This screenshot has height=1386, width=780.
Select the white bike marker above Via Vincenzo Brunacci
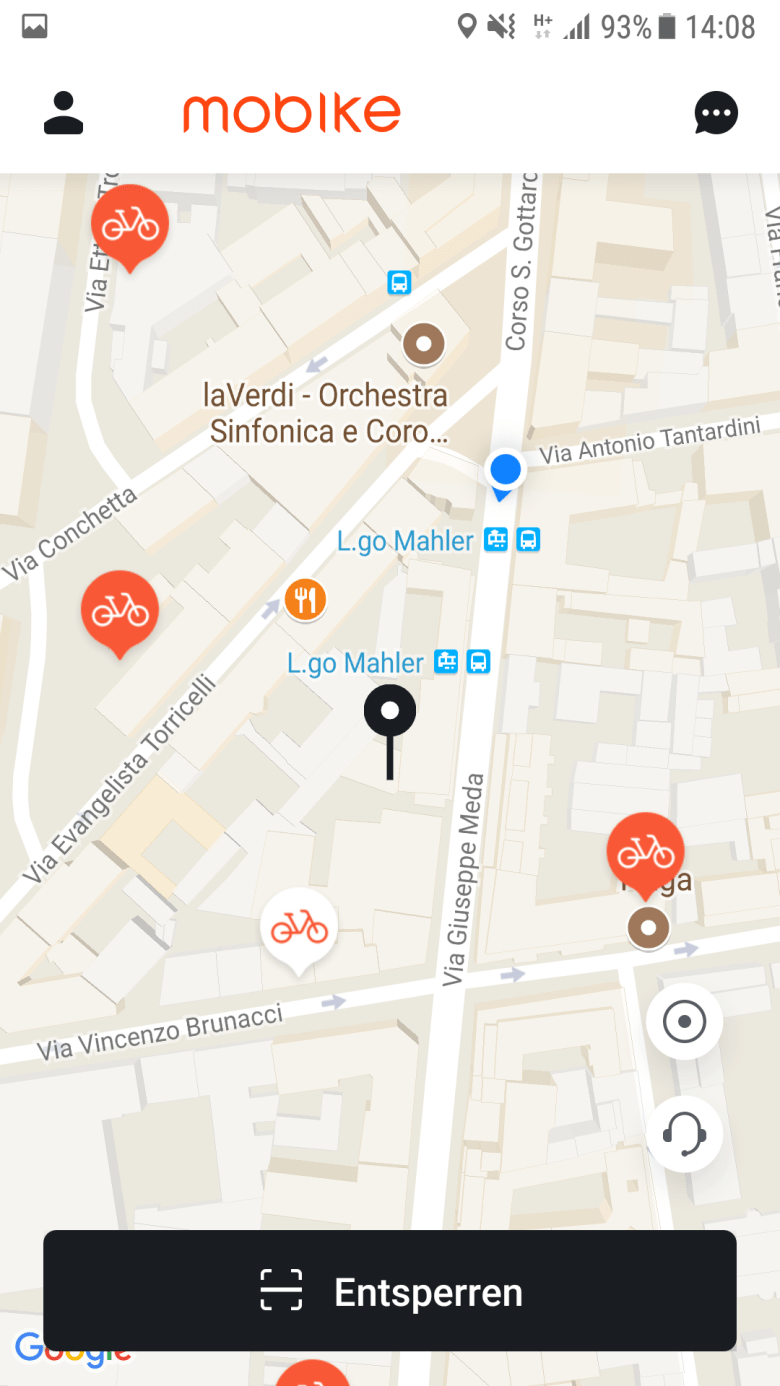[x=299, y=927]
